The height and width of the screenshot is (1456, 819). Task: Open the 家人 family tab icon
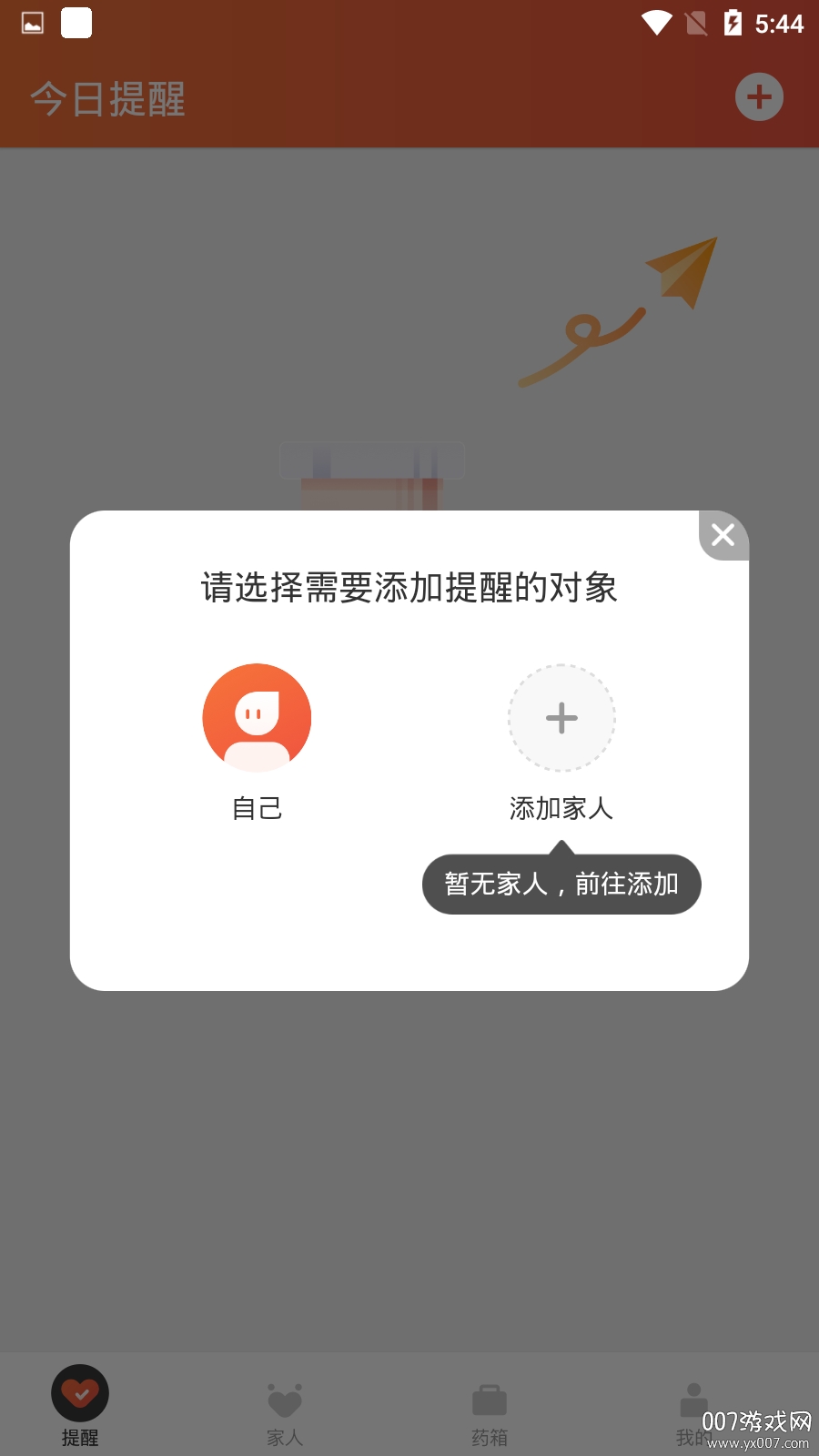click(x=285, y=1401)
